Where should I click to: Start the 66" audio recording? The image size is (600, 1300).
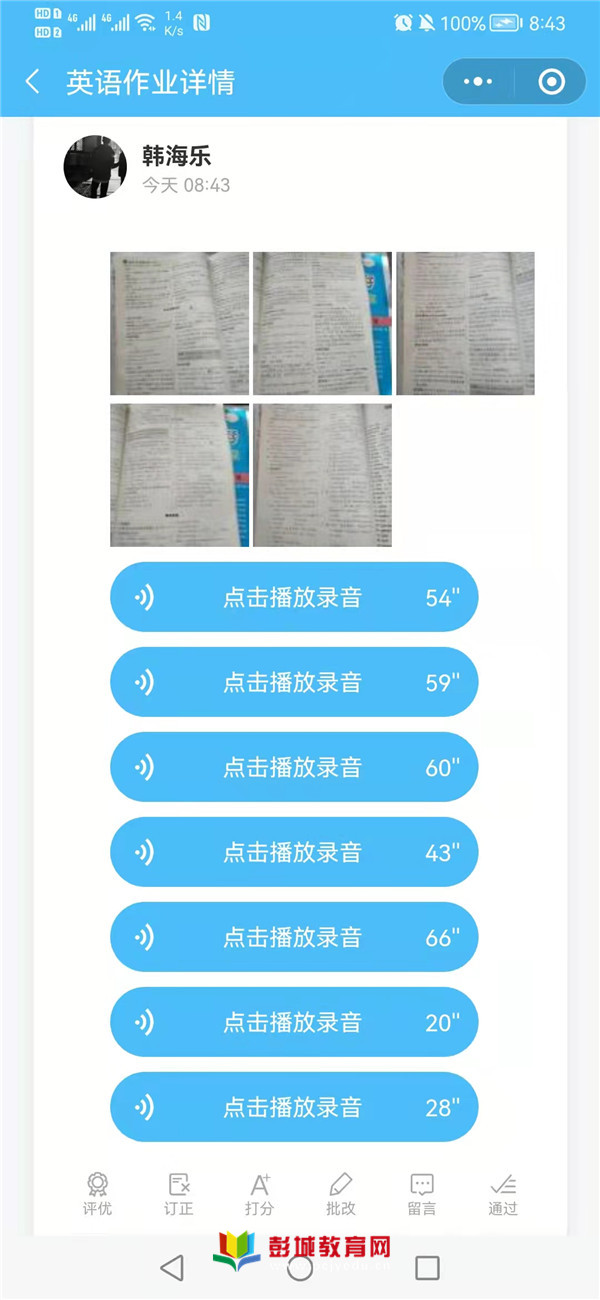(x=294, y=937)
